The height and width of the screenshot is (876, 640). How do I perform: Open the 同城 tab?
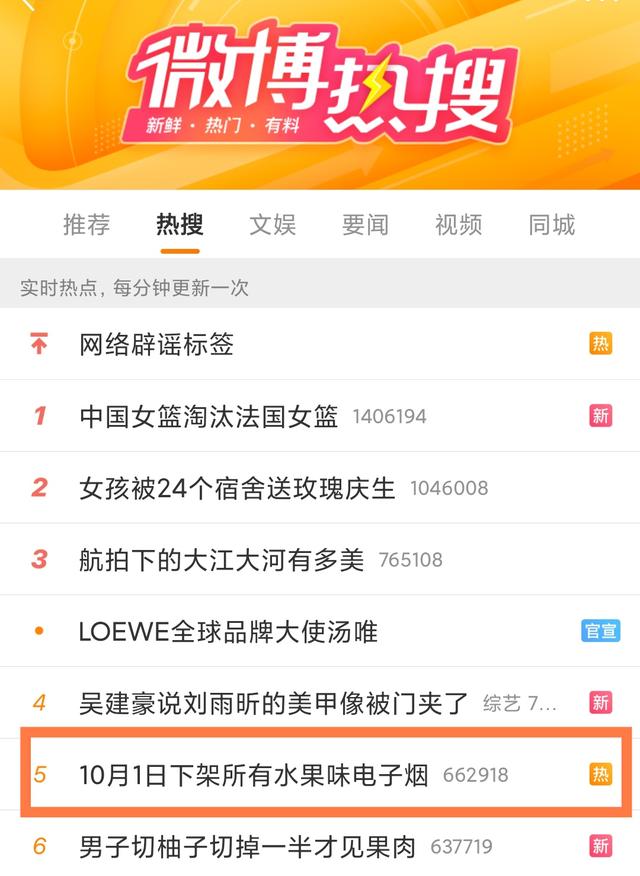click(552, 225)
